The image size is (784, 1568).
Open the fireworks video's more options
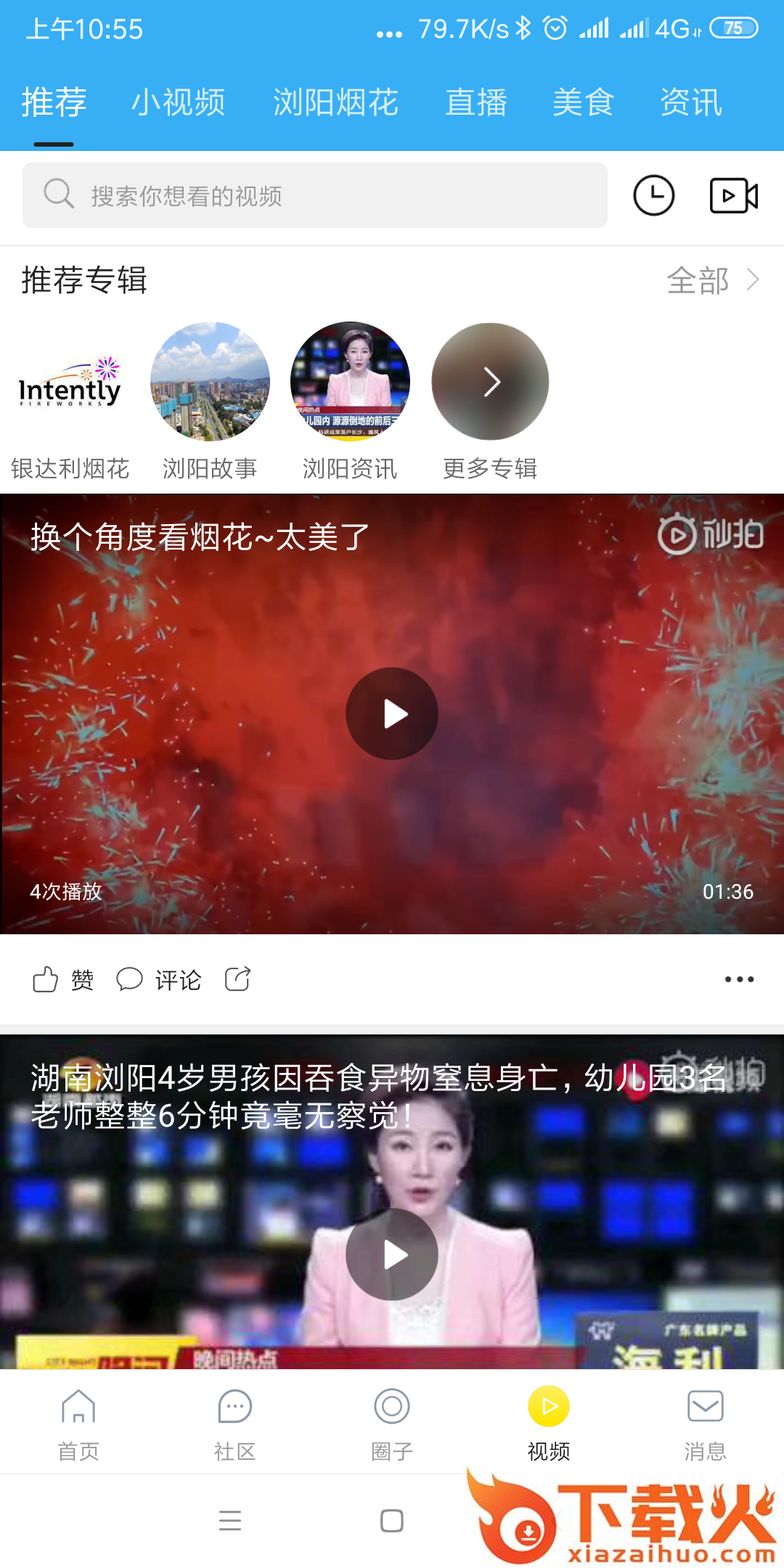coord(739,979)
